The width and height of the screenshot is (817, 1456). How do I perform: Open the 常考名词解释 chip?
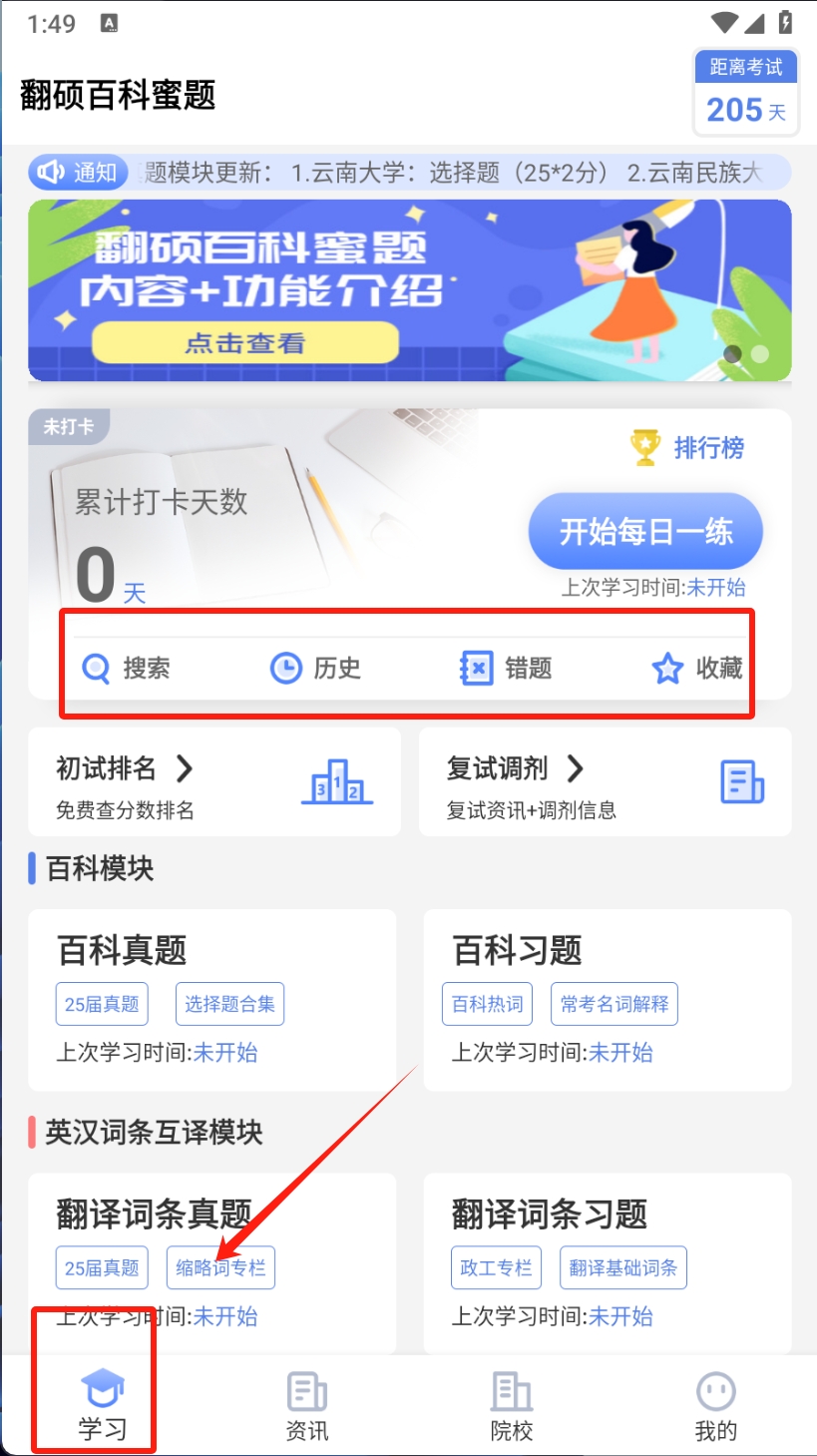(x=613, y=1004)
